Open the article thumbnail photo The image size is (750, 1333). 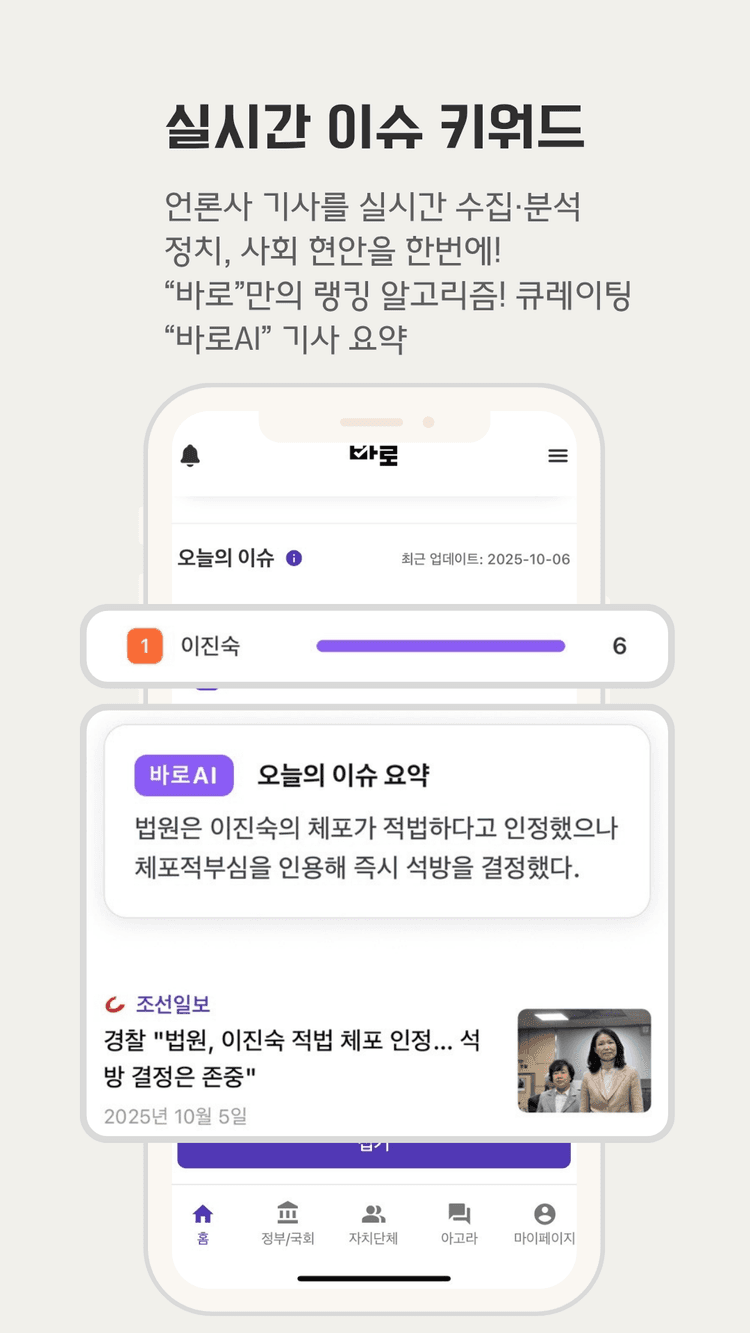tap(583, 1061)
